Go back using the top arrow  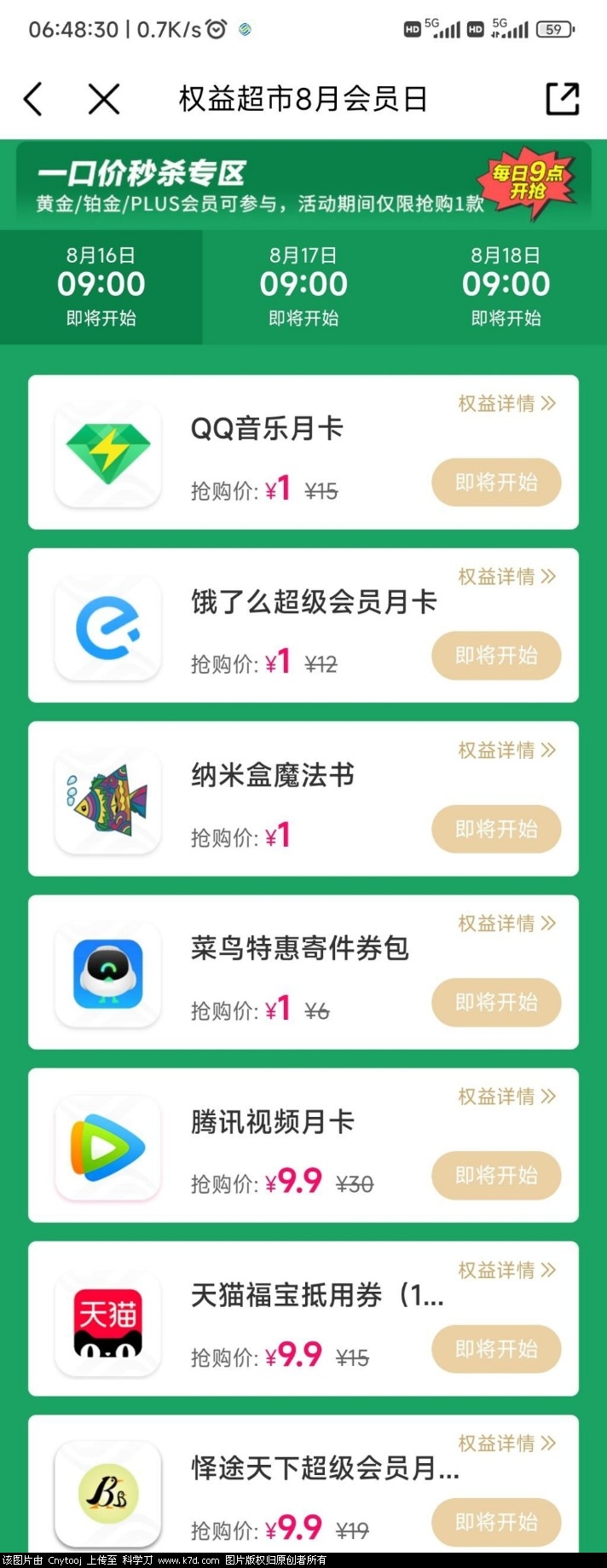click(33, 99)
